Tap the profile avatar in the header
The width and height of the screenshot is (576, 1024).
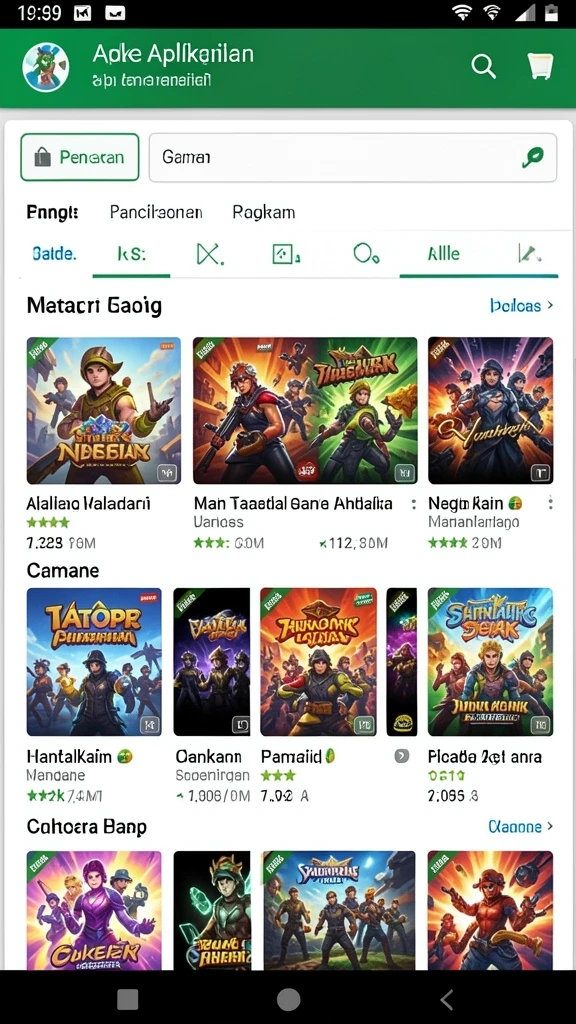pos(46,67)
